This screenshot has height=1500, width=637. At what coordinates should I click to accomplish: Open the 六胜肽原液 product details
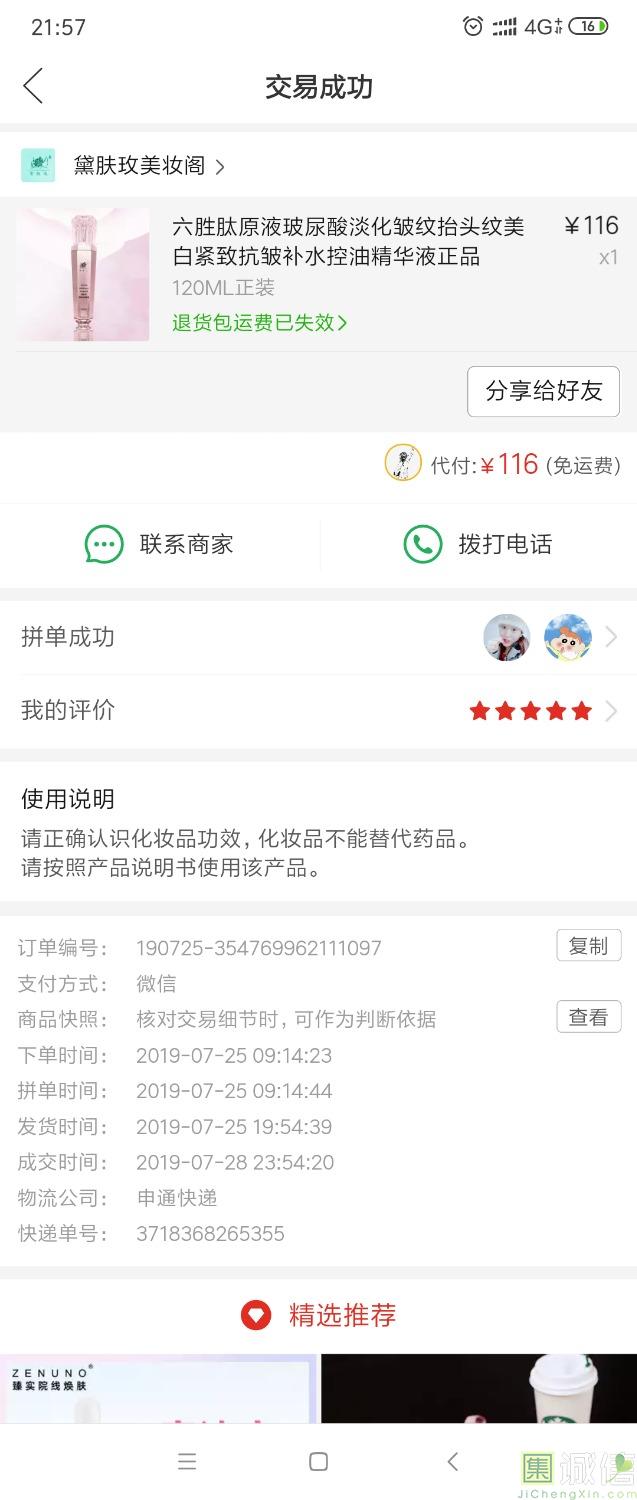point(347,242)
